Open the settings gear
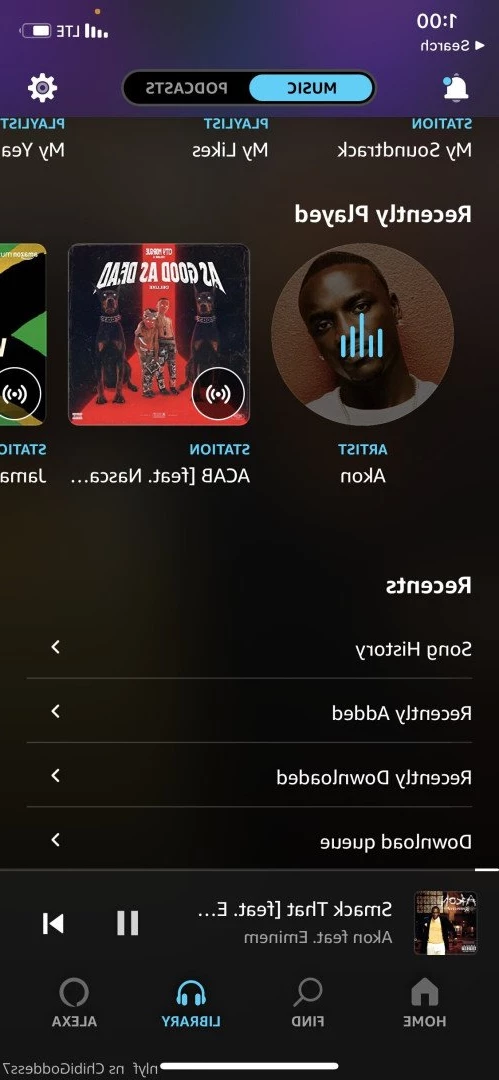499x1080 pixels. tap(43, 87)
